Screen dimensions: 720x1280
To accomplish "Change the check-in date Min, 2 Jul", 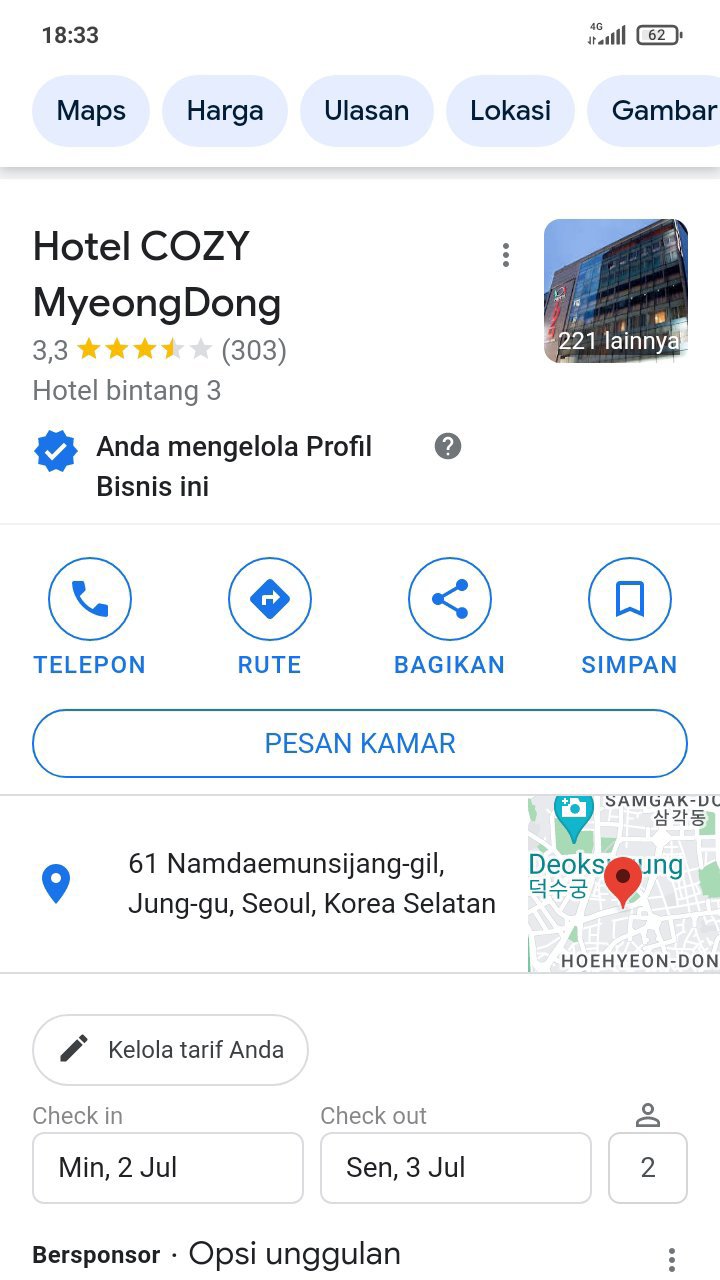I will click(168, 1167).
